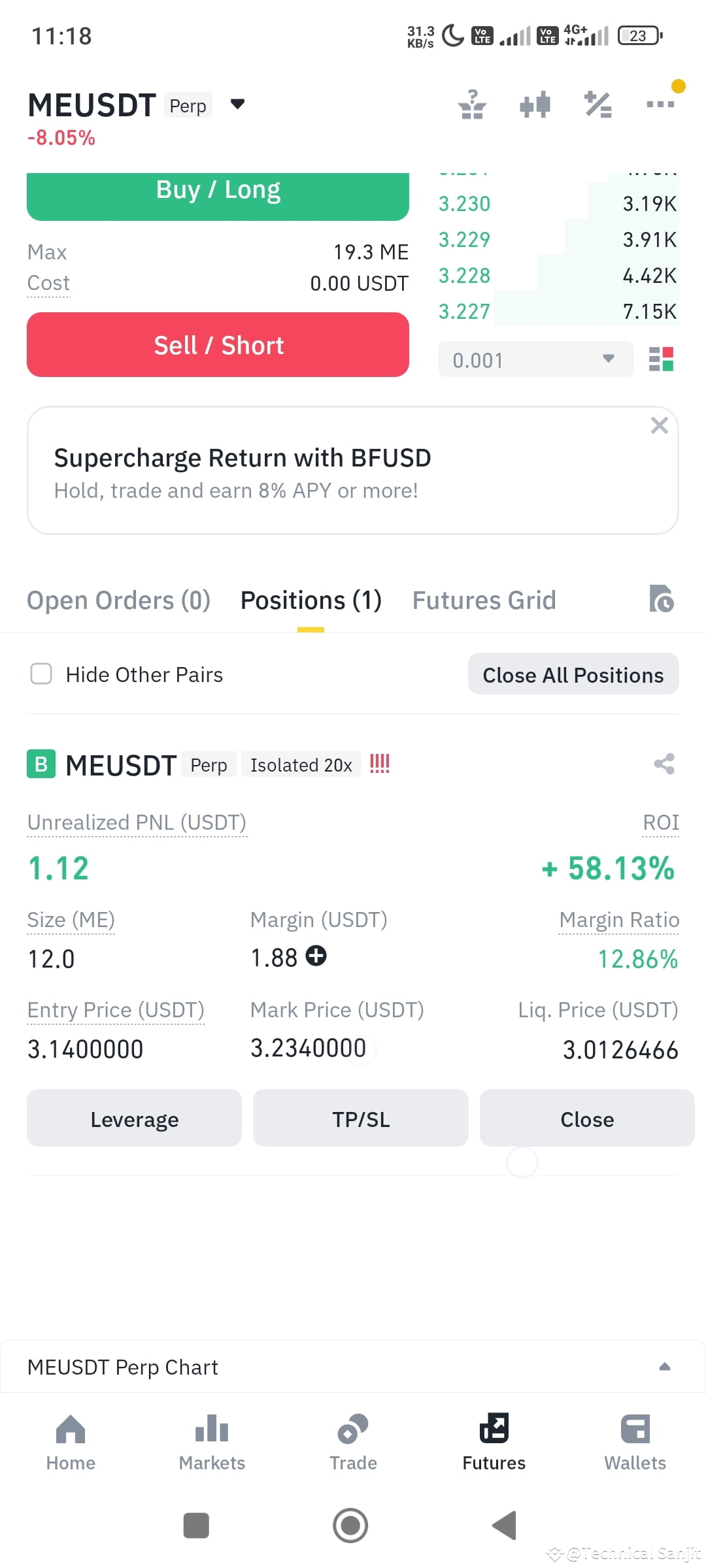Click the mystery box gift icon
The width and height of the screenshot is (706, 1568).
click(x=473, y=105)
